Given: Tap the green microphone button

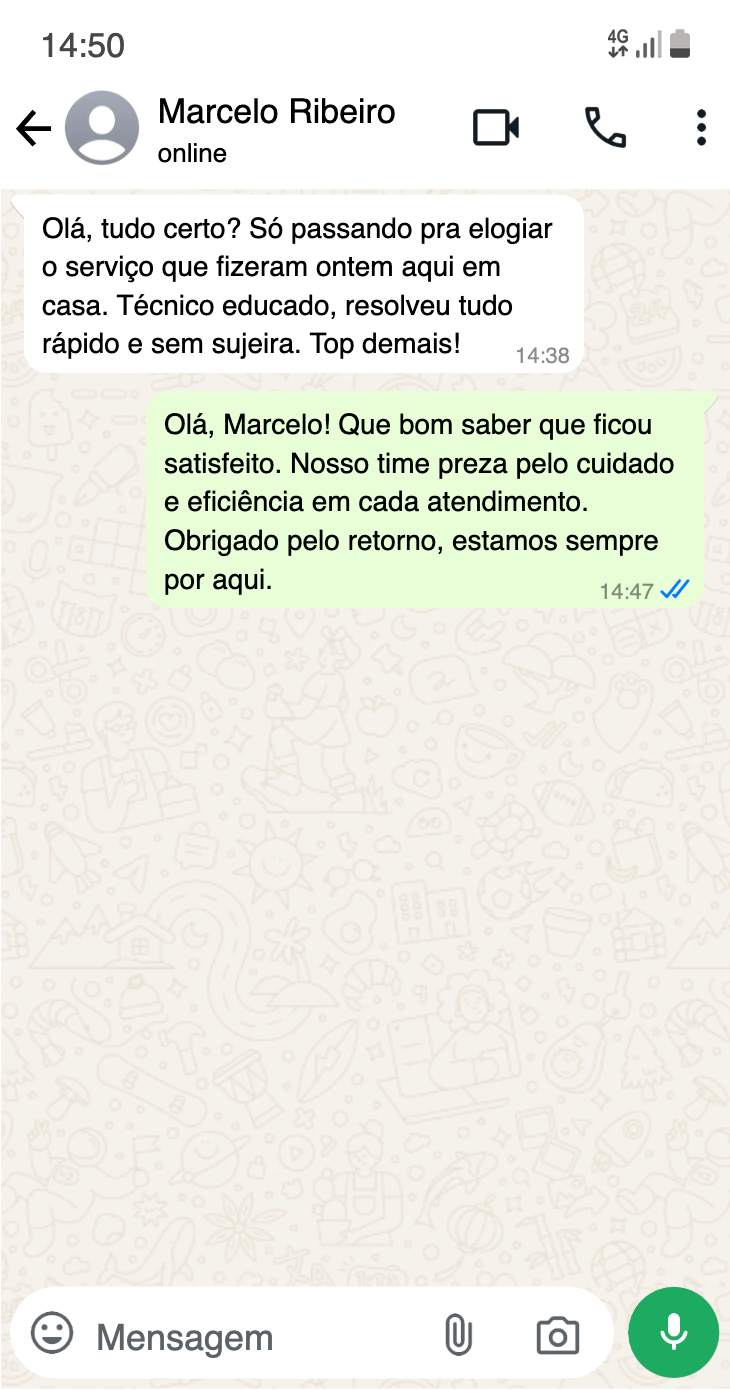Looking at the screenshot, I should pos(673,1332).
